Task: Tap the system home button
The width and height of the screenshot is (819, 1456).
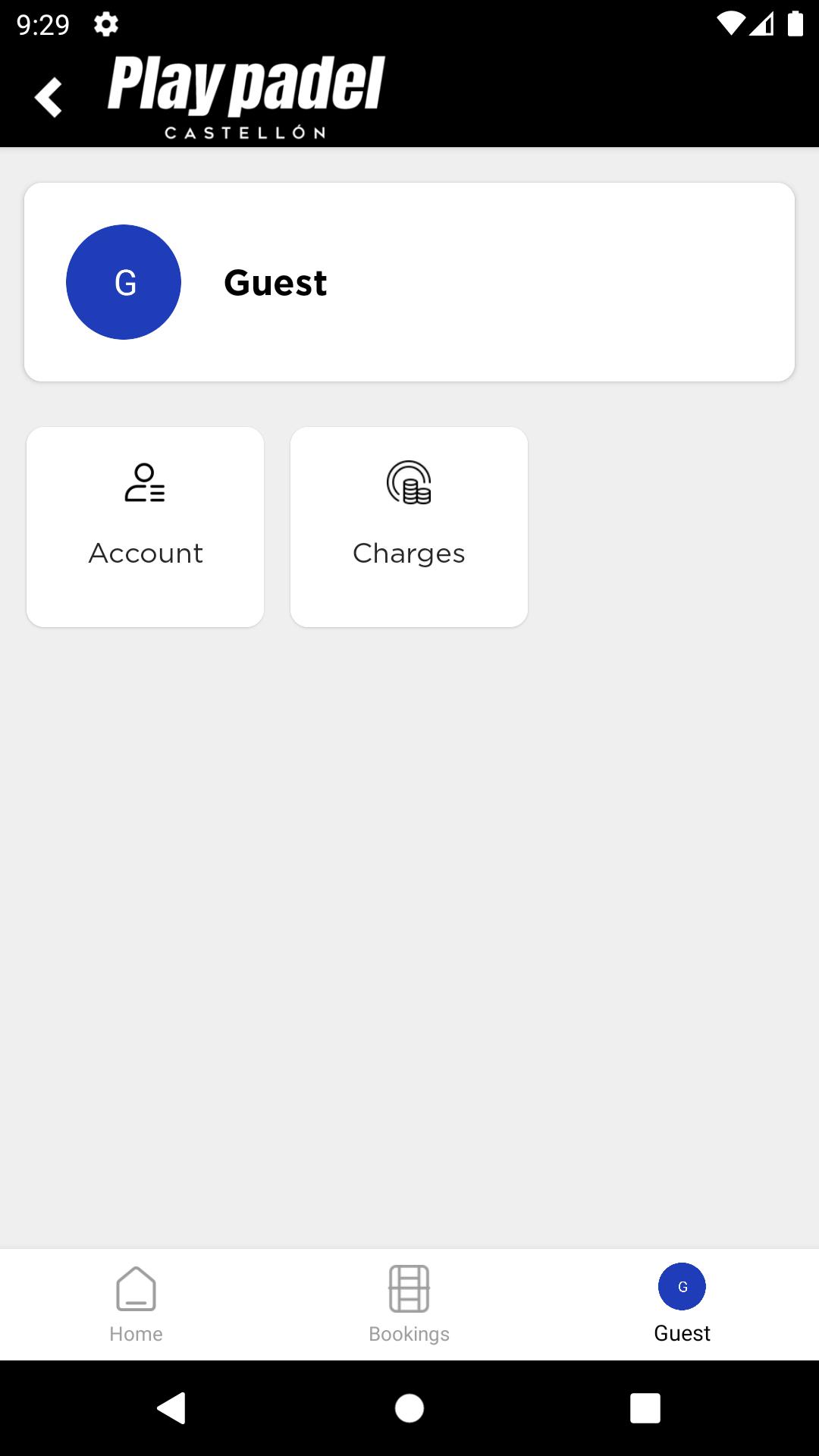Action: point(409,1408)
